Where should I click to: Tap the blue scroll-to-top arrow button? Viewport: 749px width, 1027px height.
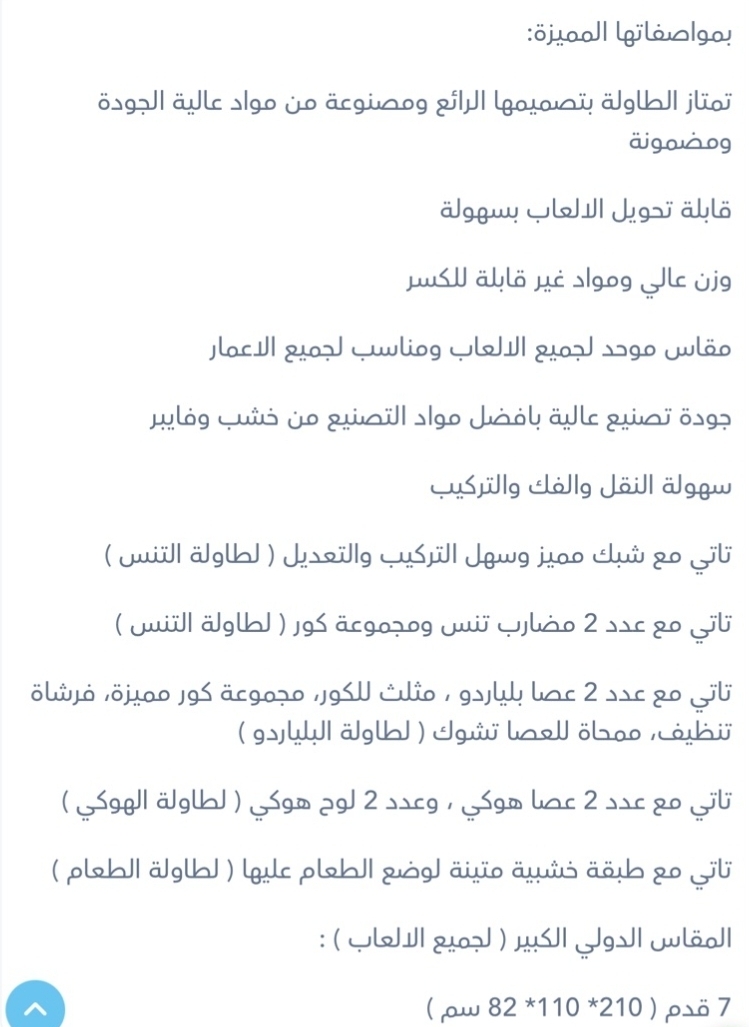(35, 1005)
